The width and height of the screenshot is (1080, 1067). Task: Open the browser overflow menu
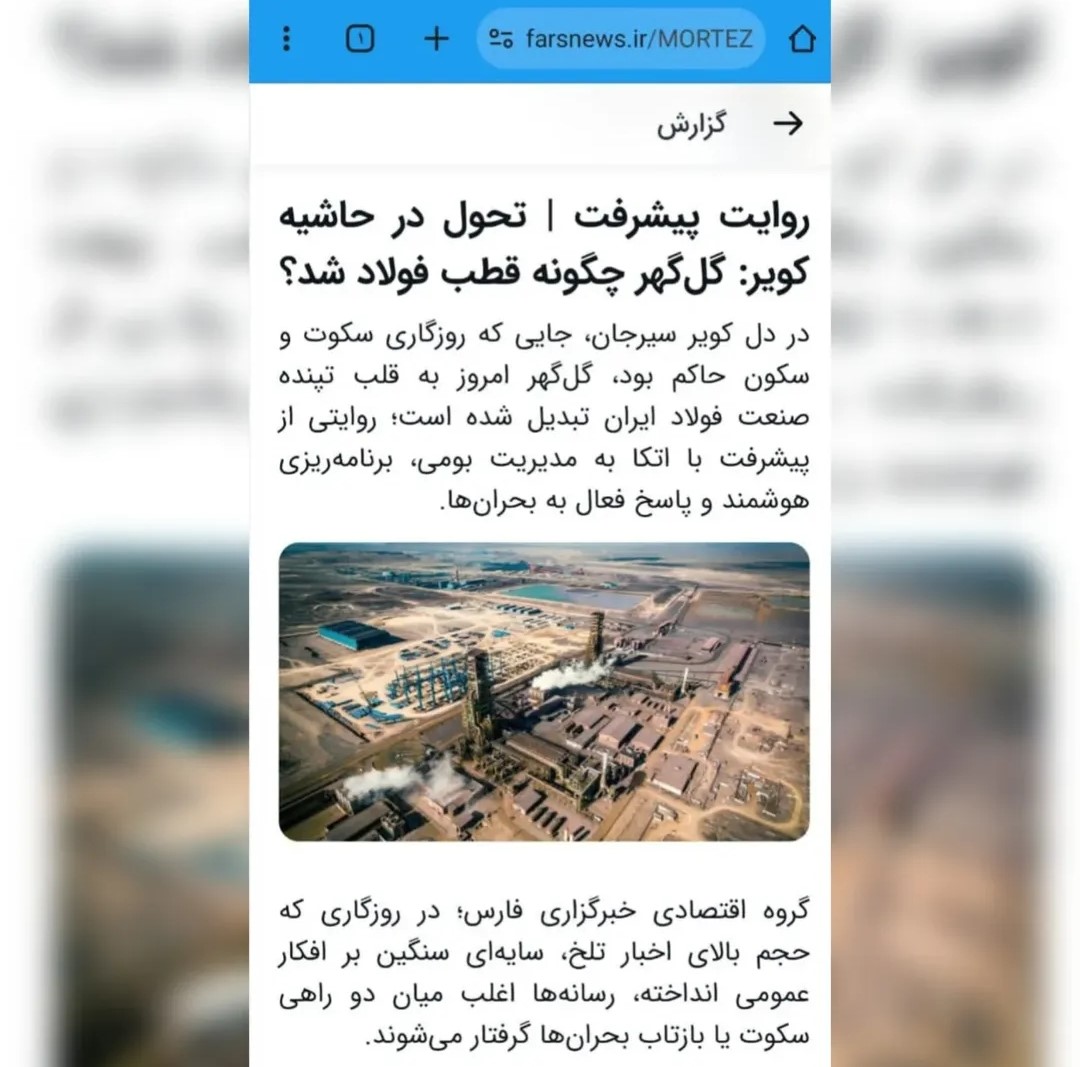coord(287,39)
